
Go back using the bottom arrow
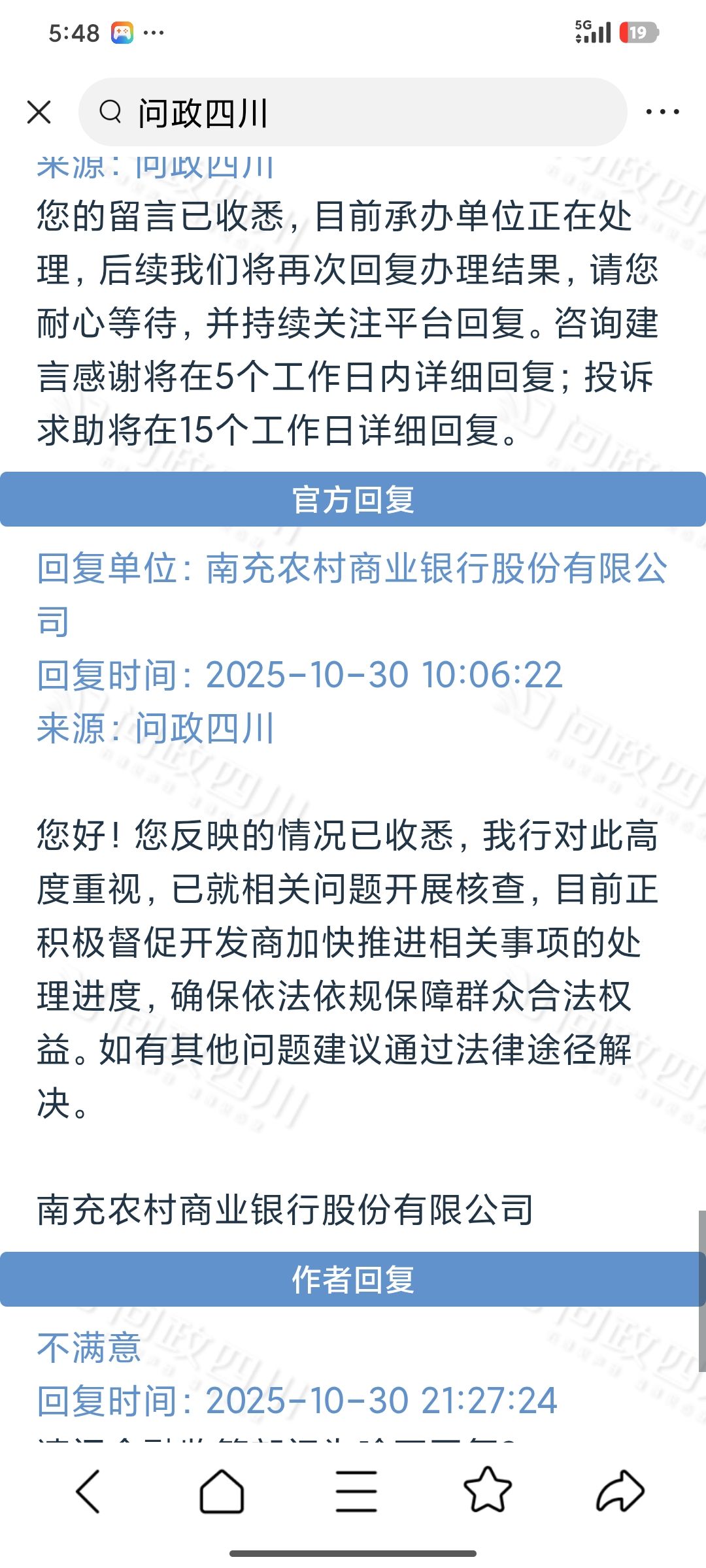point(88,1492)
